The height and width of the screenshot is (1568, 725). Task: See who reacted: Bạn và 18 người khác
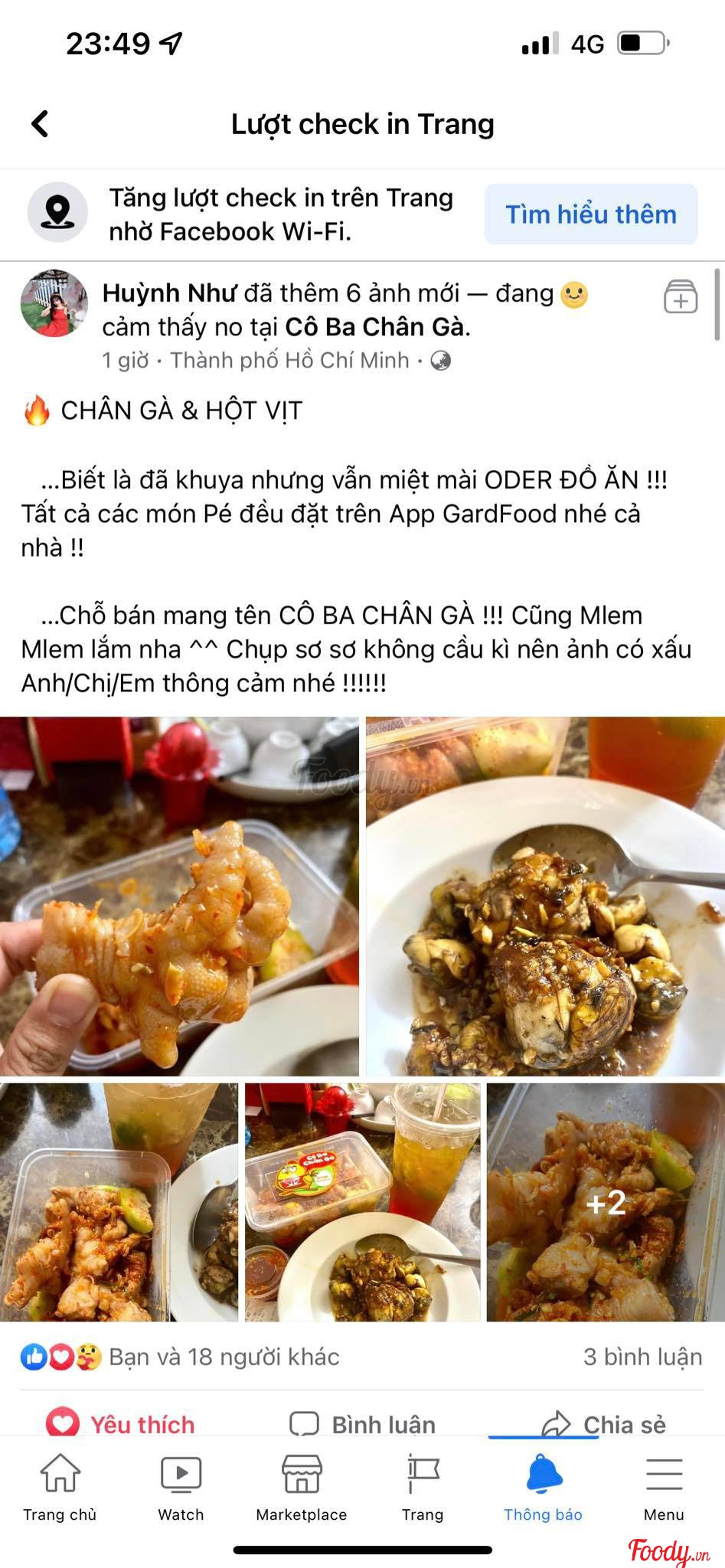[x=224, y=1357]
